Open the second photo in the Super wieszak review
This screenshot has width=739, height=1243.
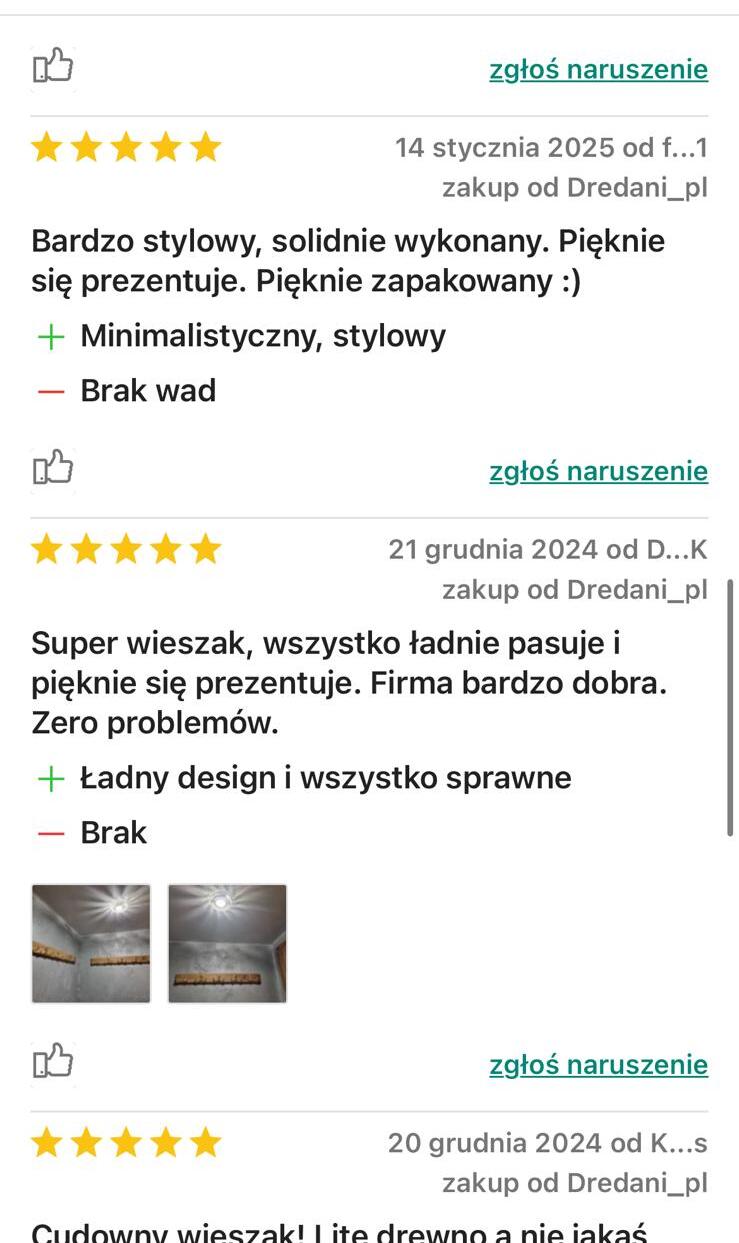click(x=227, y=943)
